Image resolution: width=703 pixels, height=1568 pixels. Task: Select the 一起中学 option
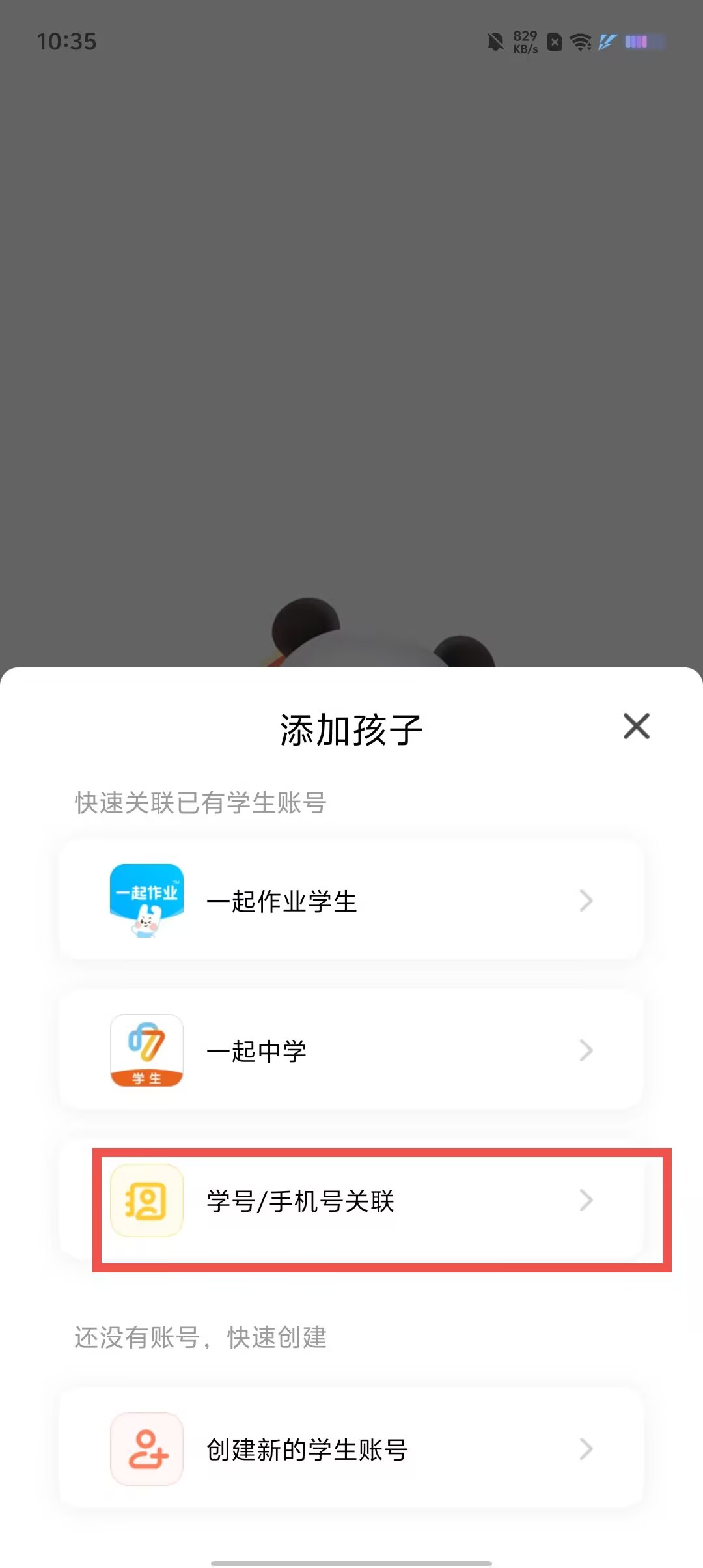pyautogui.click(x=351, y=1050)
